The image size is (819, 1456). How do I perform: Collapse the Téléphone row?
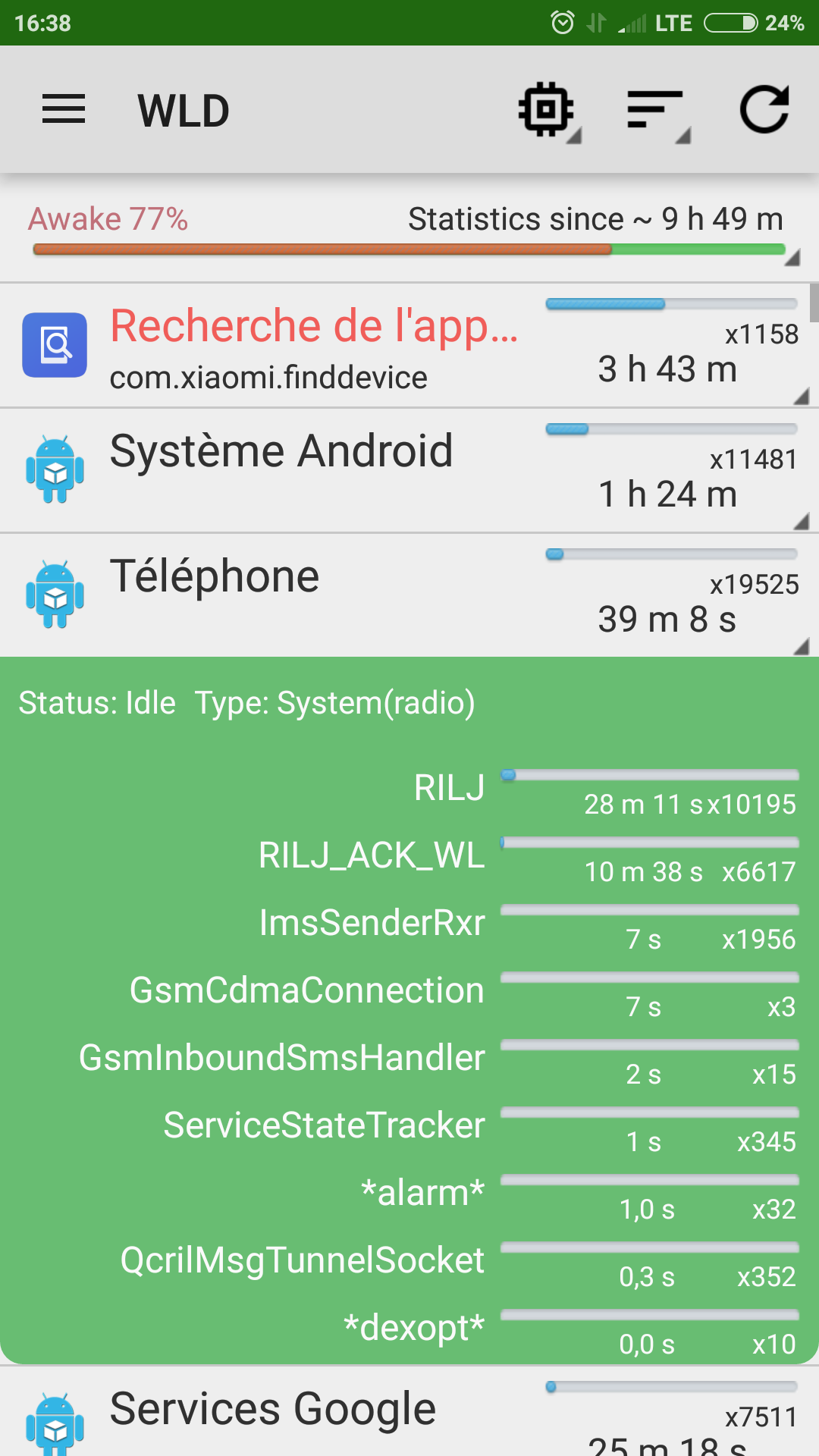point(409,596)
